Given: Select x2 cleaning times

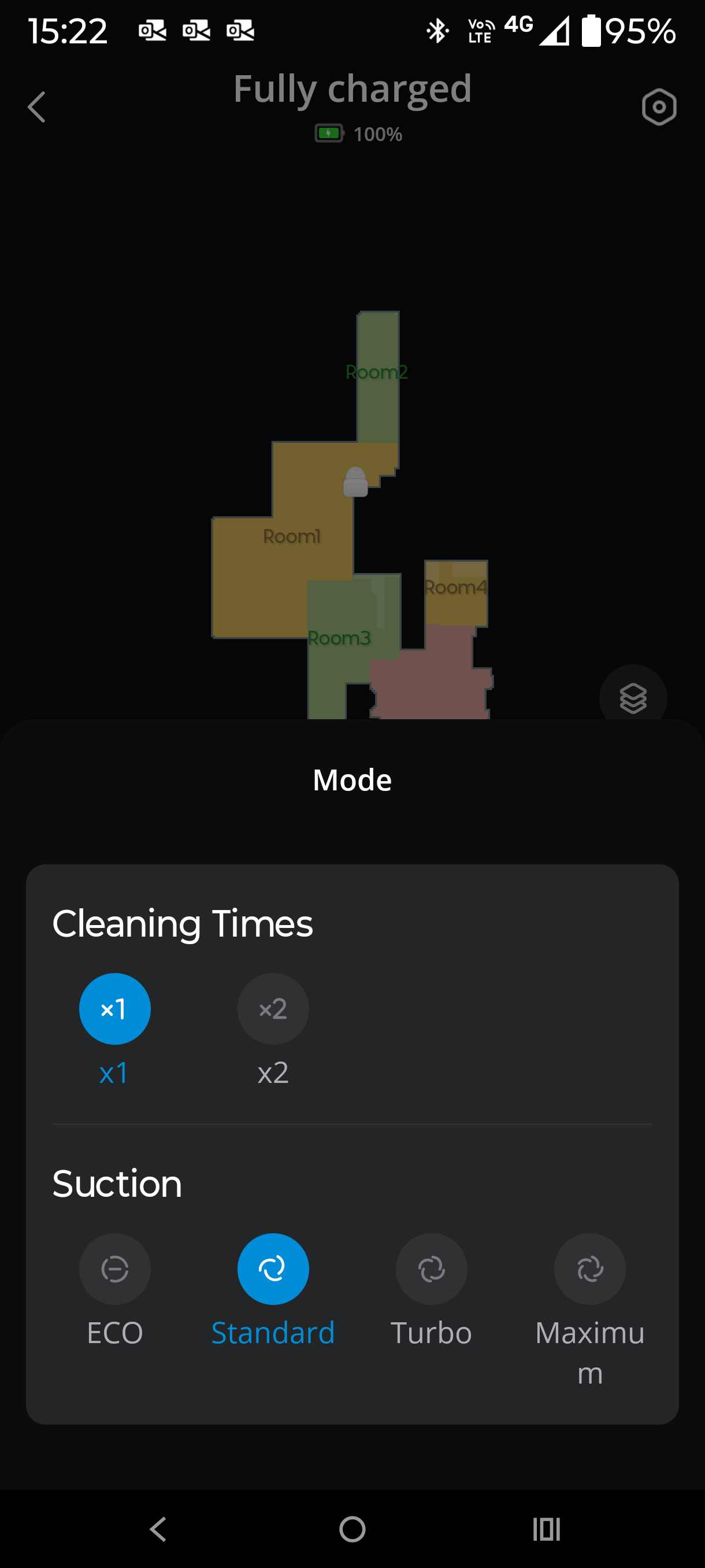Looking at the screenshot, I should click(x=273, y=1008).
